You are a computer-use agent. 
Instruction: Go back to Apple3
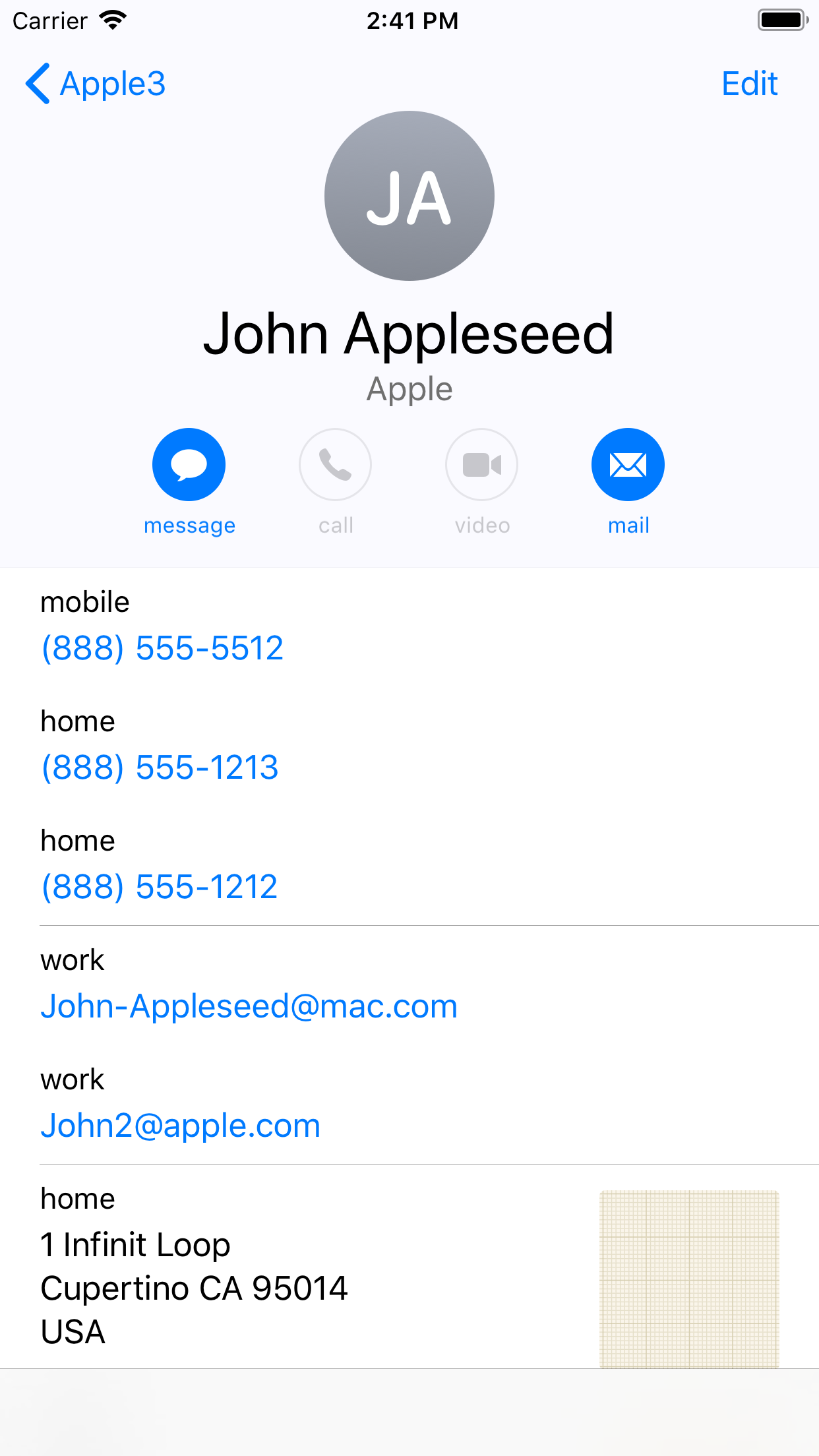pyautogui.click(x=96, y=84)
